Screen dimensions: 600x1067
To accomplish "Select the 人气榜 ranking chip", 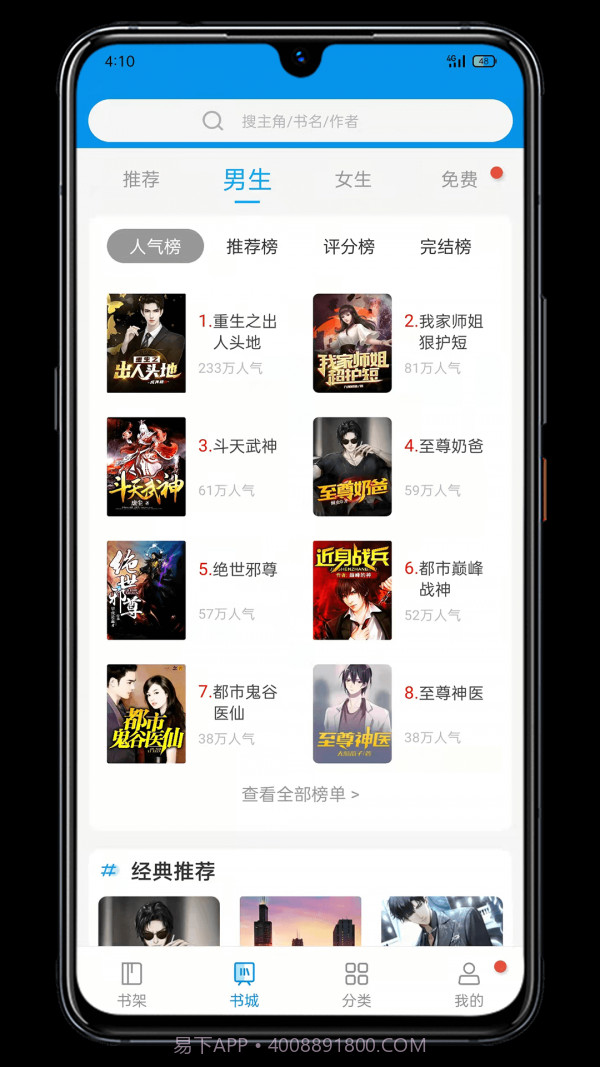I will (x=155, y=246).
